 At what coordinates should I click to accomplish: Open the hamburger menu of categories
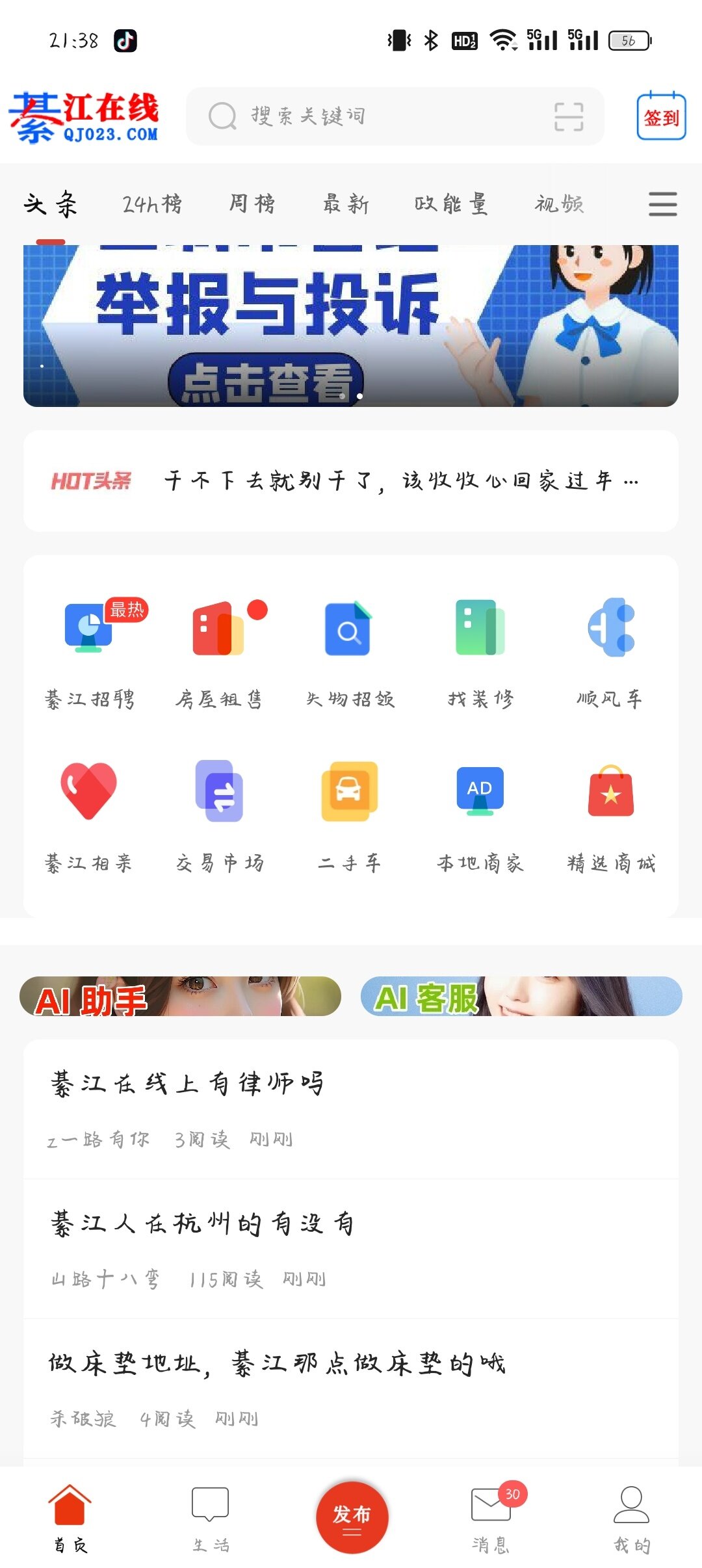point(662,204)
